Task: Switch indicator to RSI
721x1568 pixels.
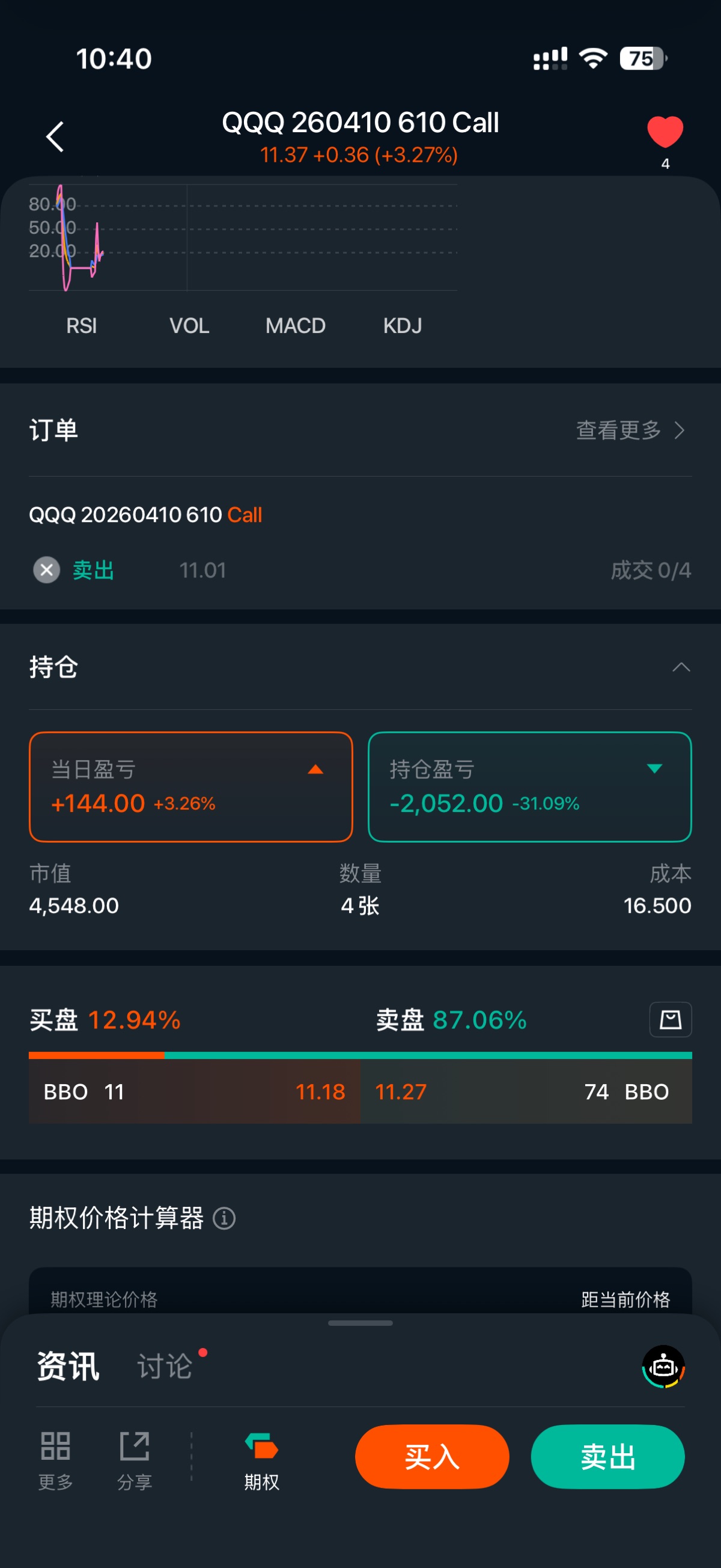Action: coord(82,326)
